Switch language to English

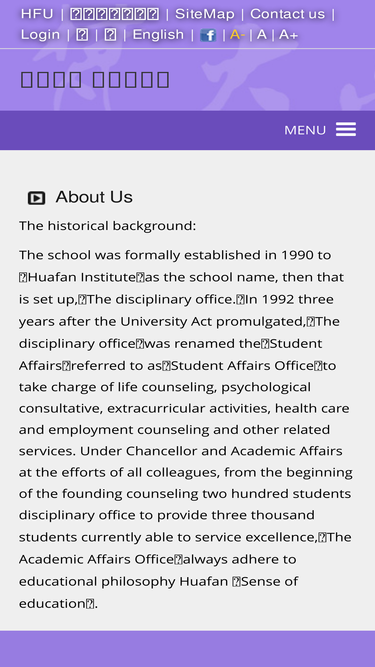[x=158, y=34]
